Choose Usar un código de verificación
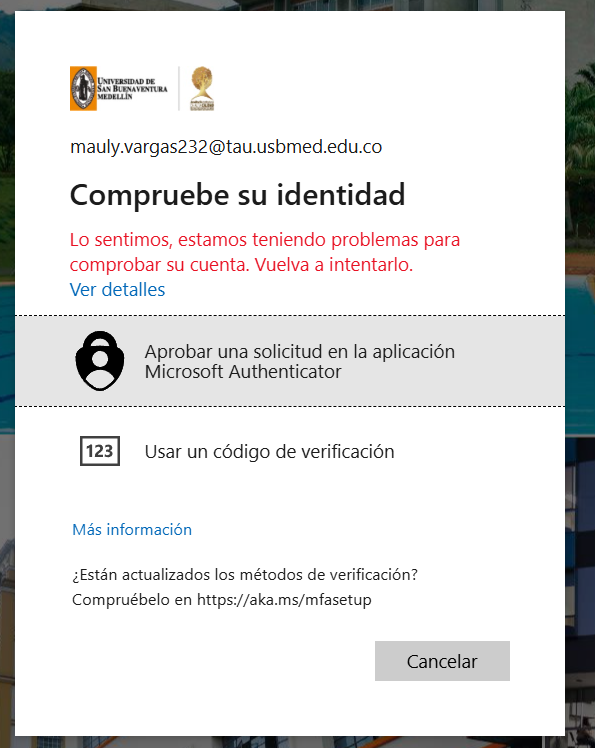 (x=290, y=451)
